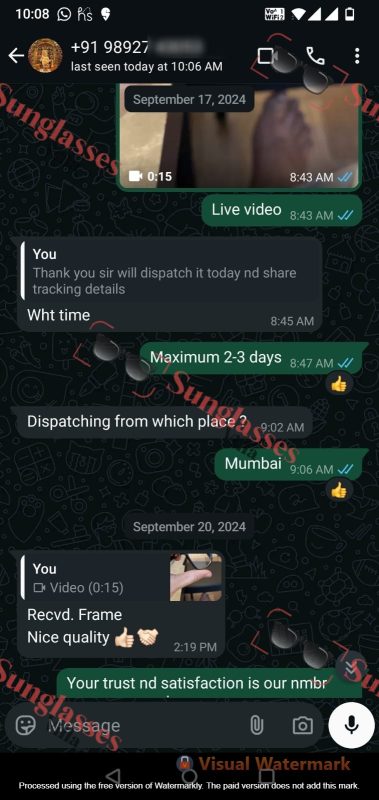379x800 pixels.
Task: Open the chat overflow menu
Action: (357, 56)
